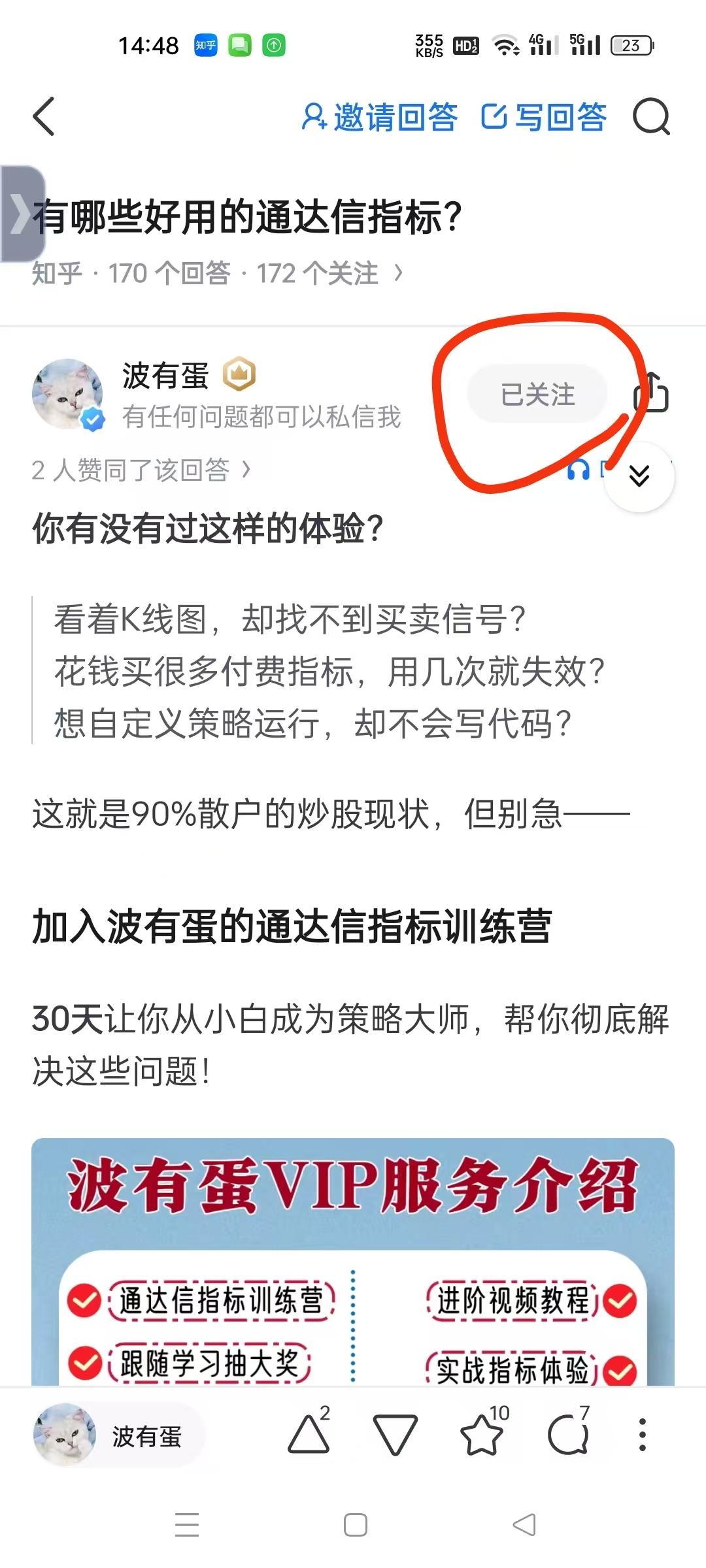Expand the 2 人赞同了该回答 list
Image resolution: width=706 pixels, height=1568 pixels.
click(141, 468)
